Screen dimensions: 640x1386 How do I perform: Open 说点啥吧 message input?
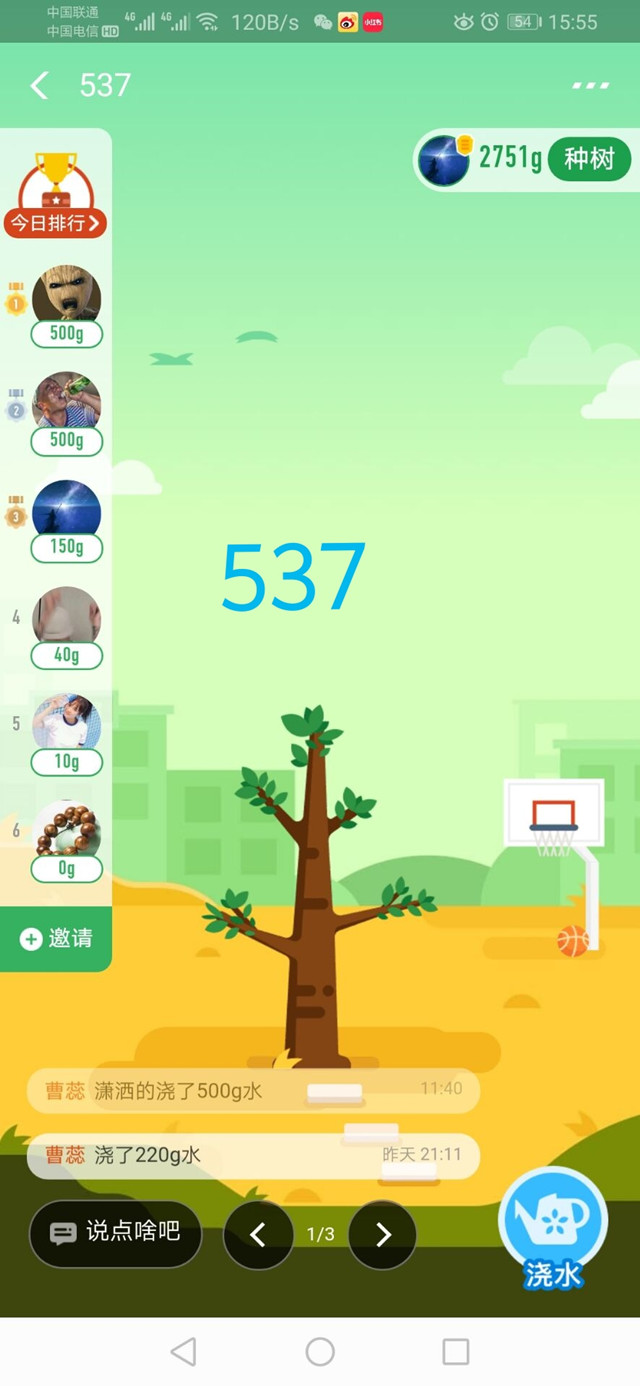click(115, 1232)
